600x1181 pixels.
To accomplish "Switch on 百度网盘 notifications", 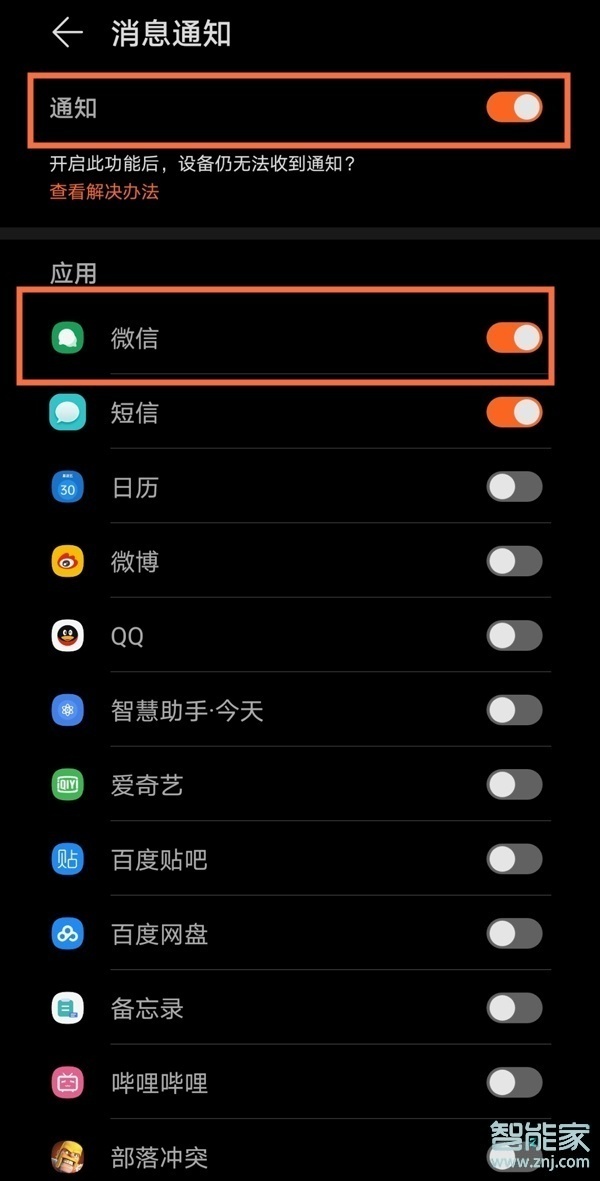I will pos(514,933).
